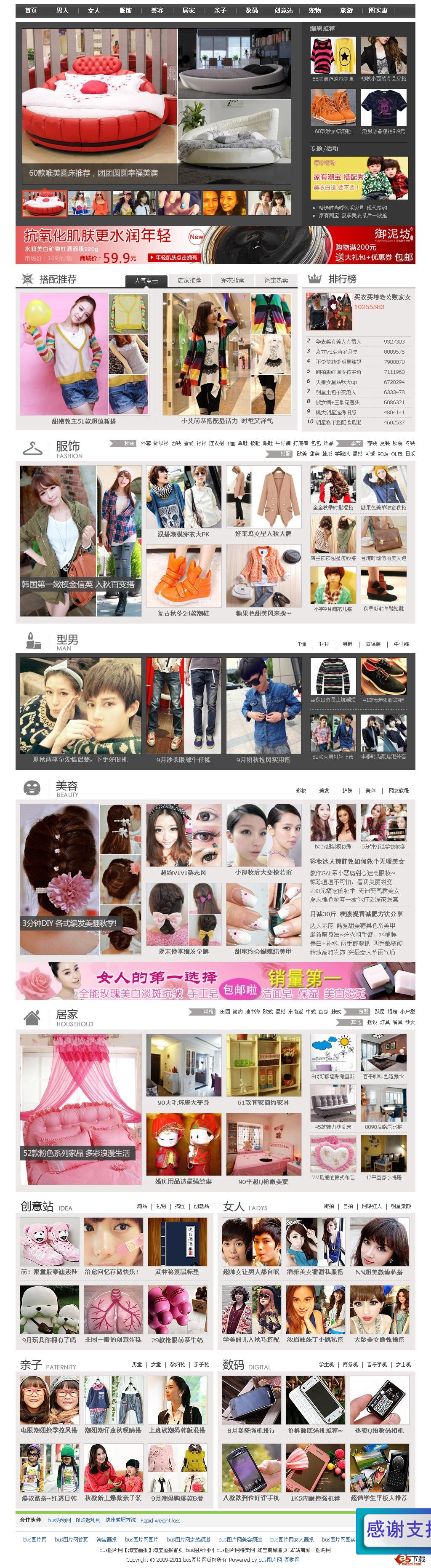Open 29款抢眼萌系牛奶 creative item
431x1568 pixels.
coord(177,1339)
